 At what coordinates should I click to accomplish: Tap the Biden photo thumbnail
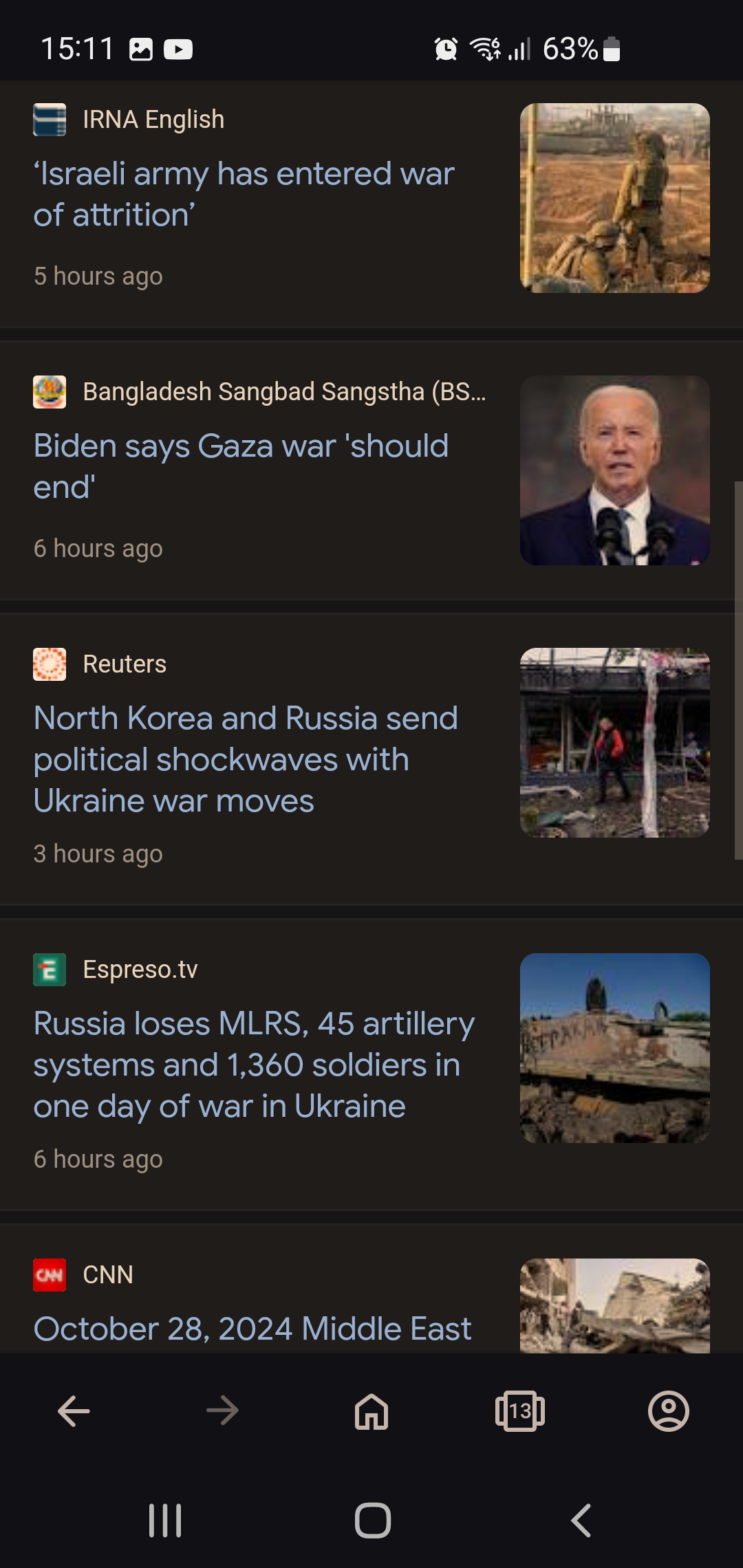[615, 470]
